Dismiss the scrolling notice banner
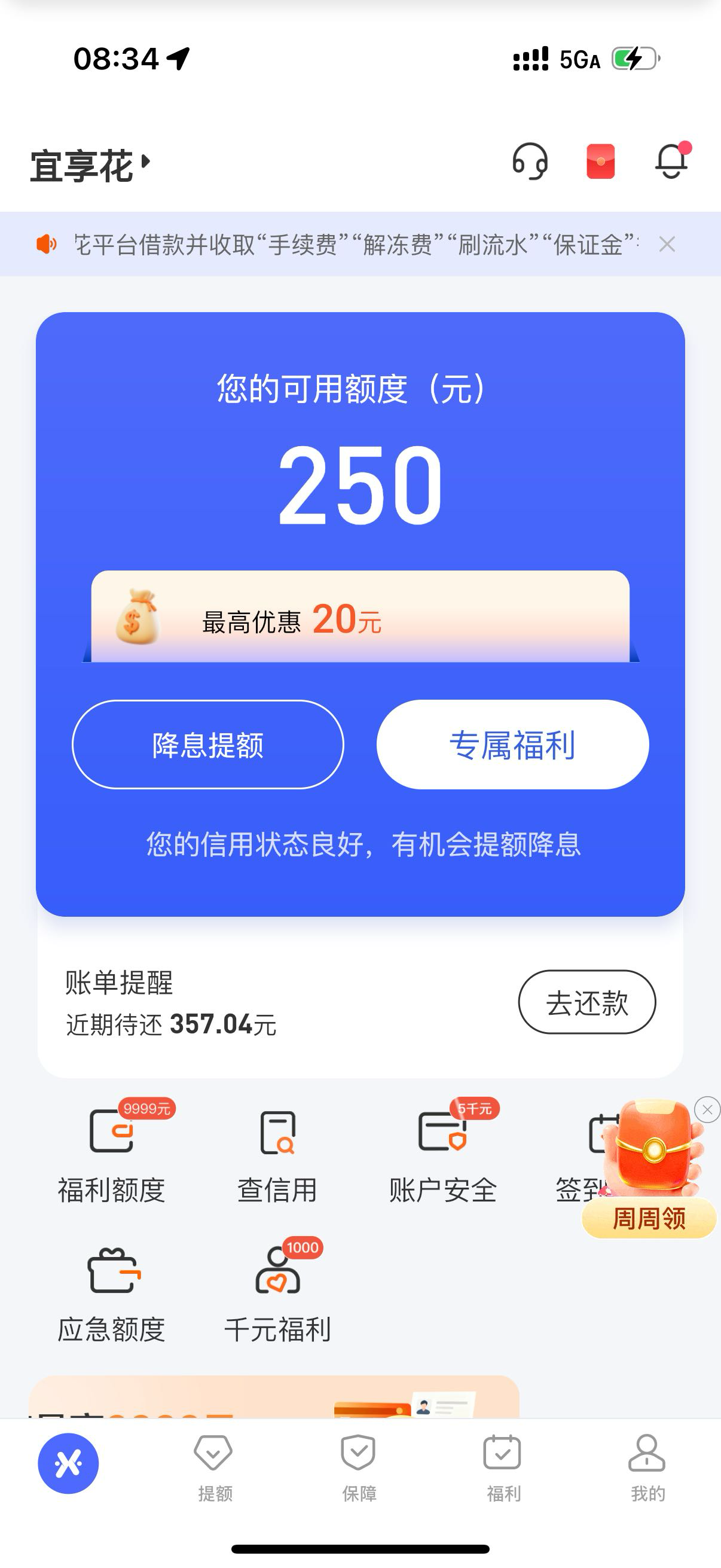The height and width of the screenshot is (1568, 721). 667,244
